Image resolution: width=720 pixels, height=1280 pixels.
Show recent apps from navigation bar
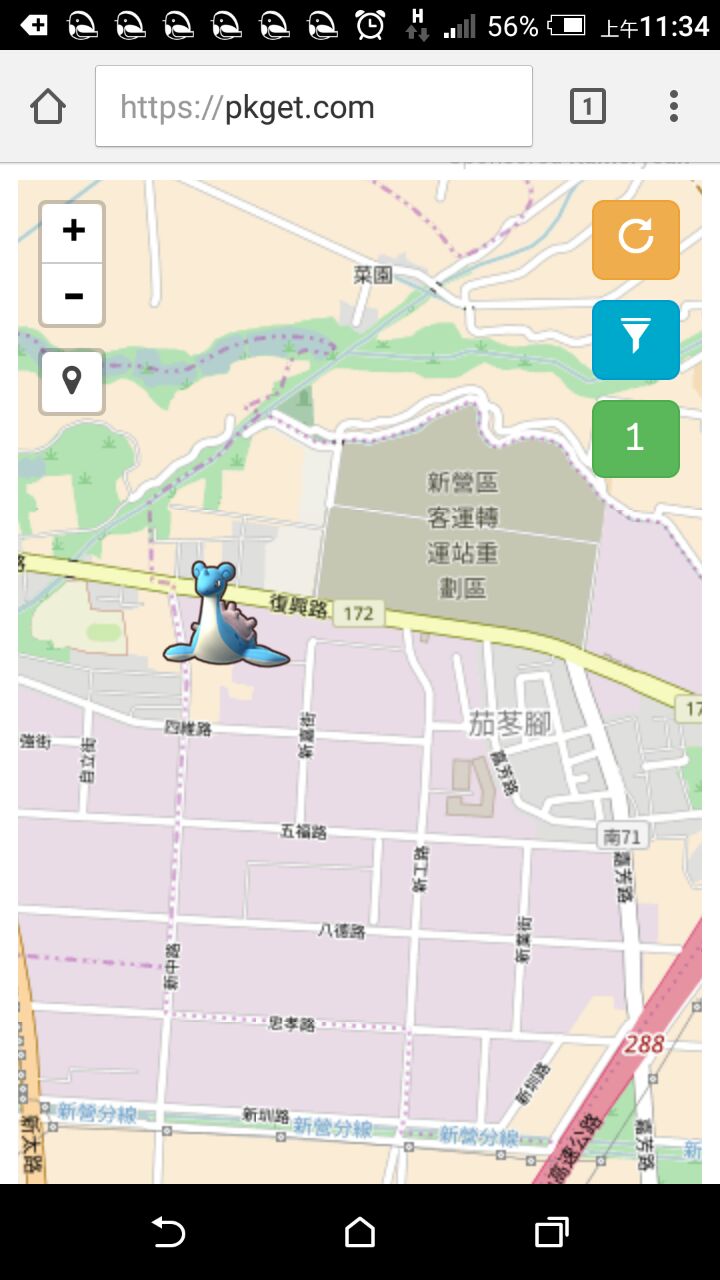click(x=551, y=1232)
